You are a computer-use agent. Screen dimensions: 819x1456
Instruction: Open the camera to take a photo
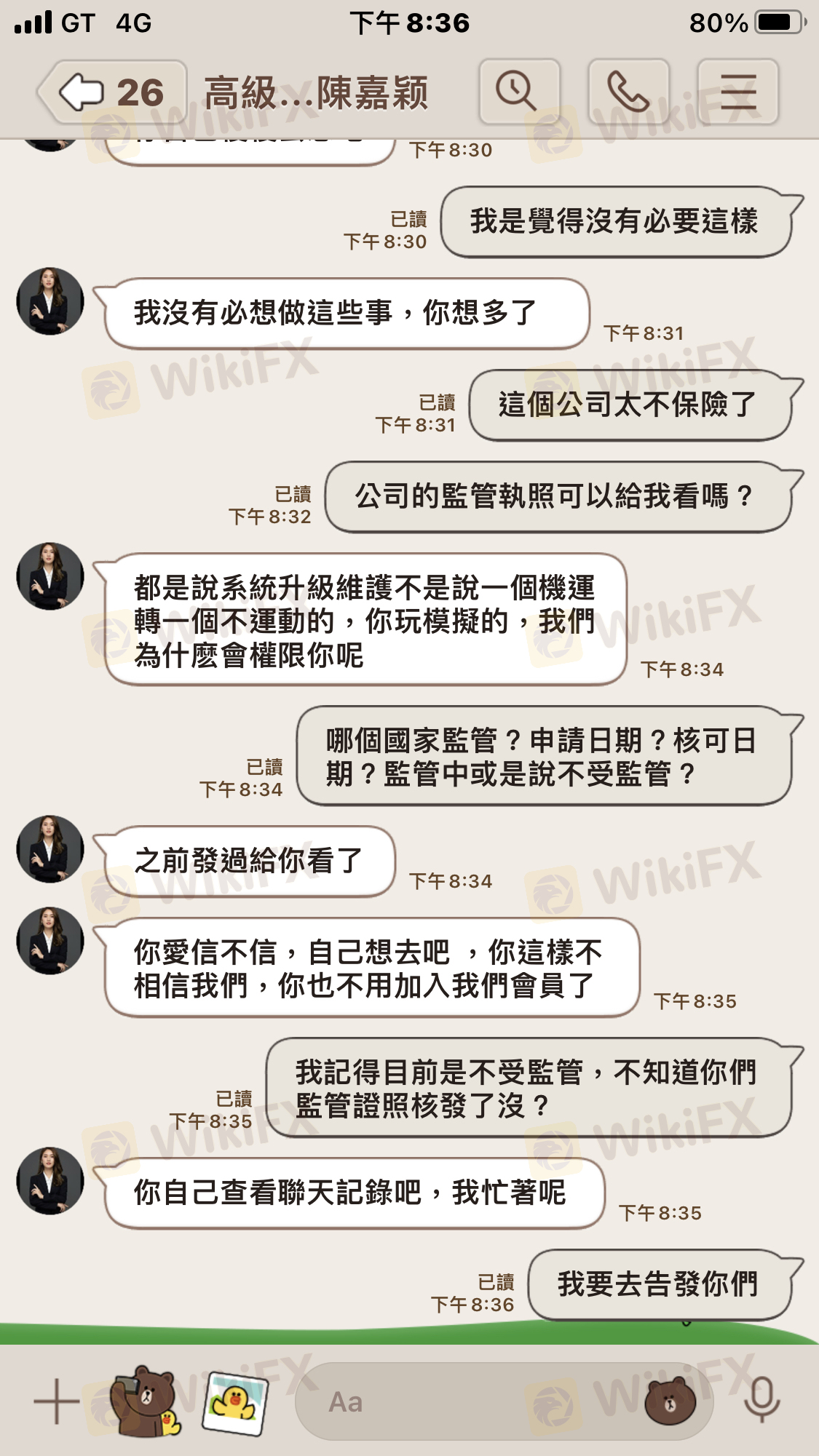144,1401
